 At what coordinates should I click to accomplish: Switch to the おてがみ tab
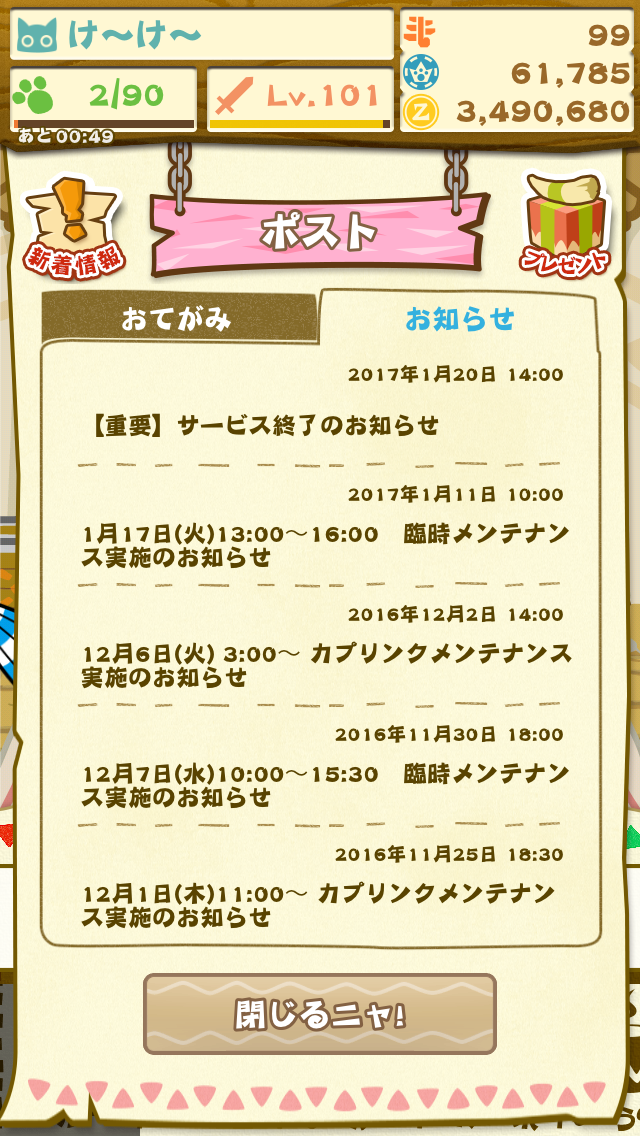coord(178,320)
